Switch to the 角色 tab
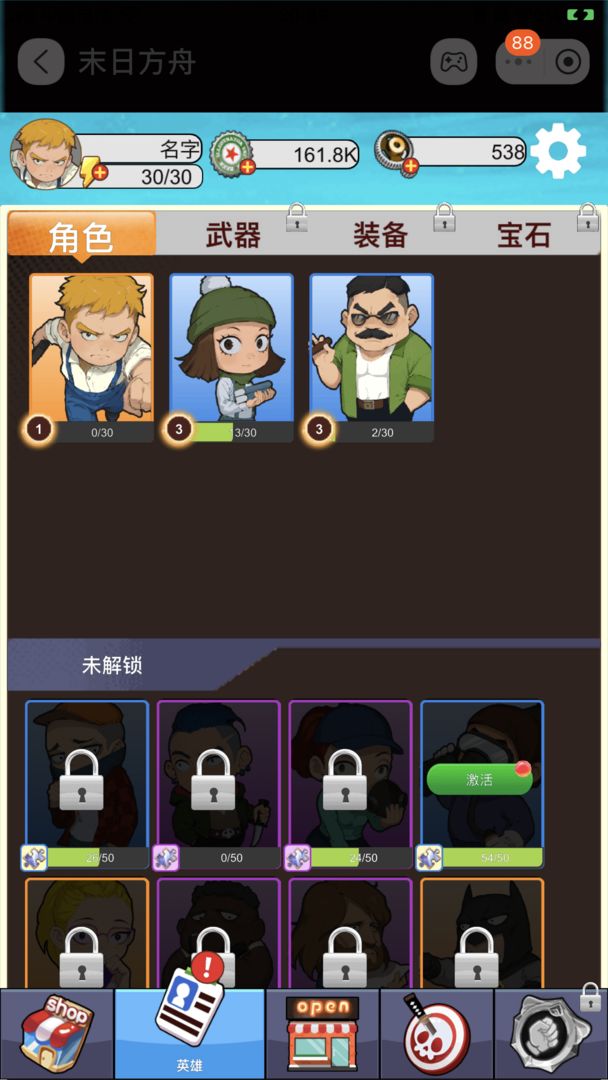 click(x=82, y=236)
